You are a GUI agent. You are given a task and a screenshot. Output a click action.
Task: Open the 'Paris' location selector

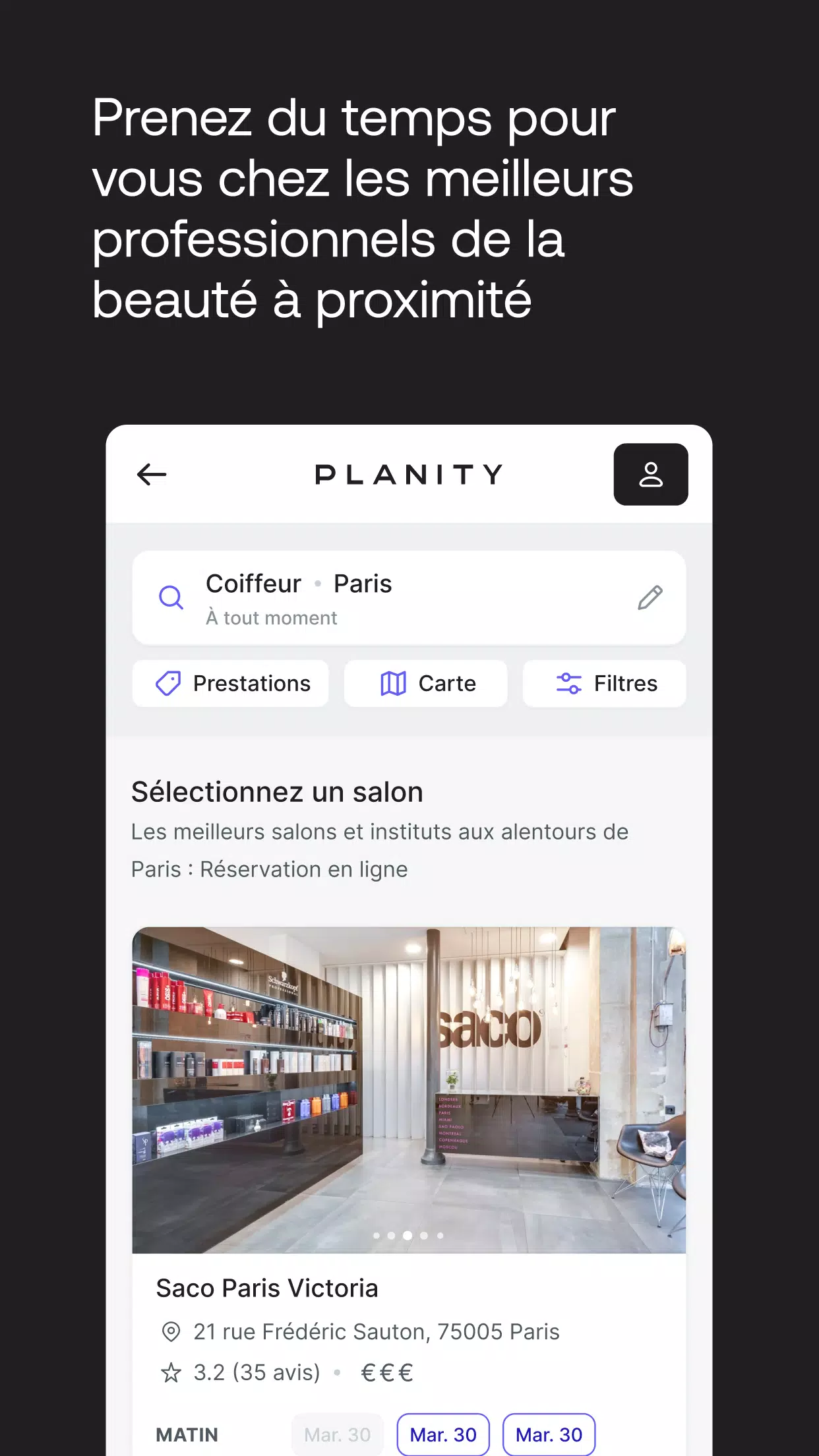coord(363,583)
